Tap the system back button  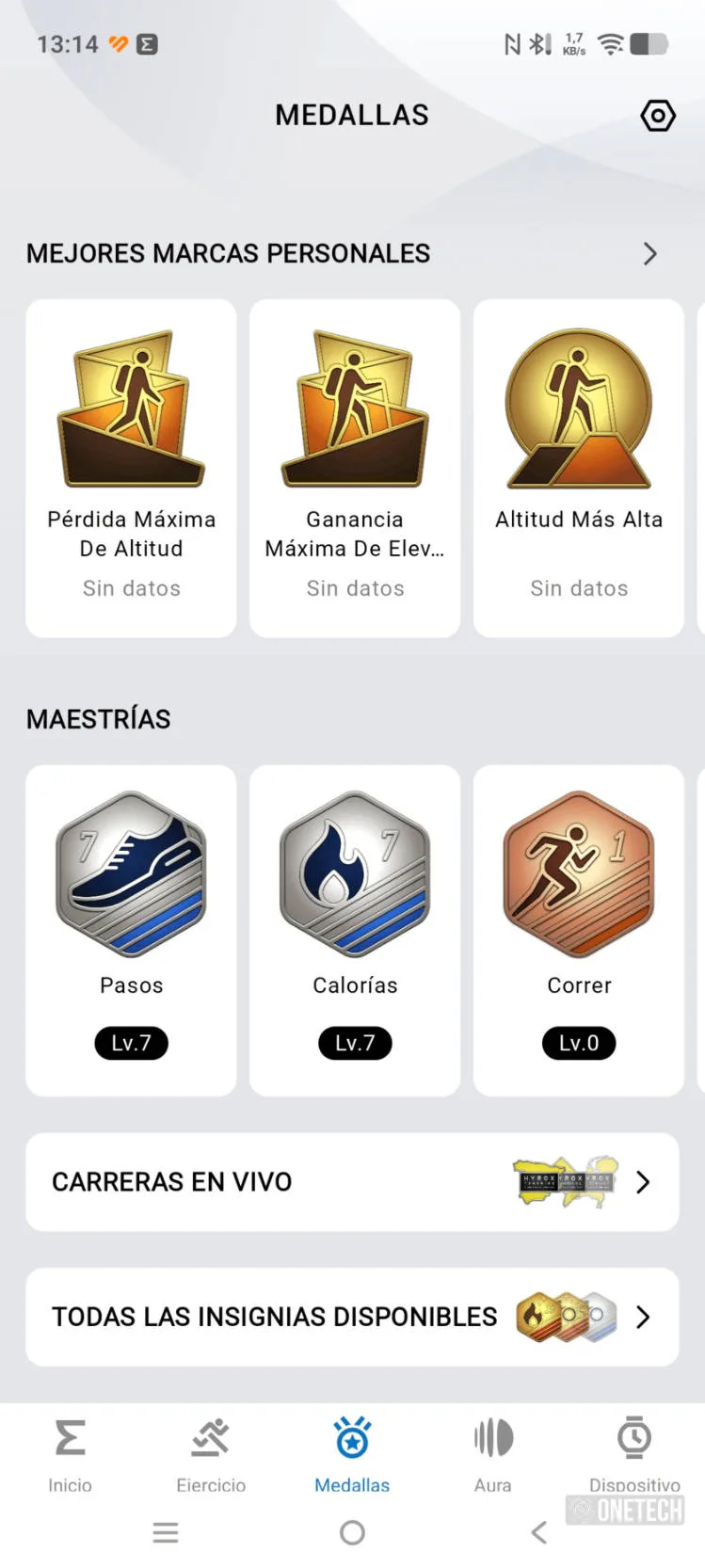click(x=539, y=1533)
